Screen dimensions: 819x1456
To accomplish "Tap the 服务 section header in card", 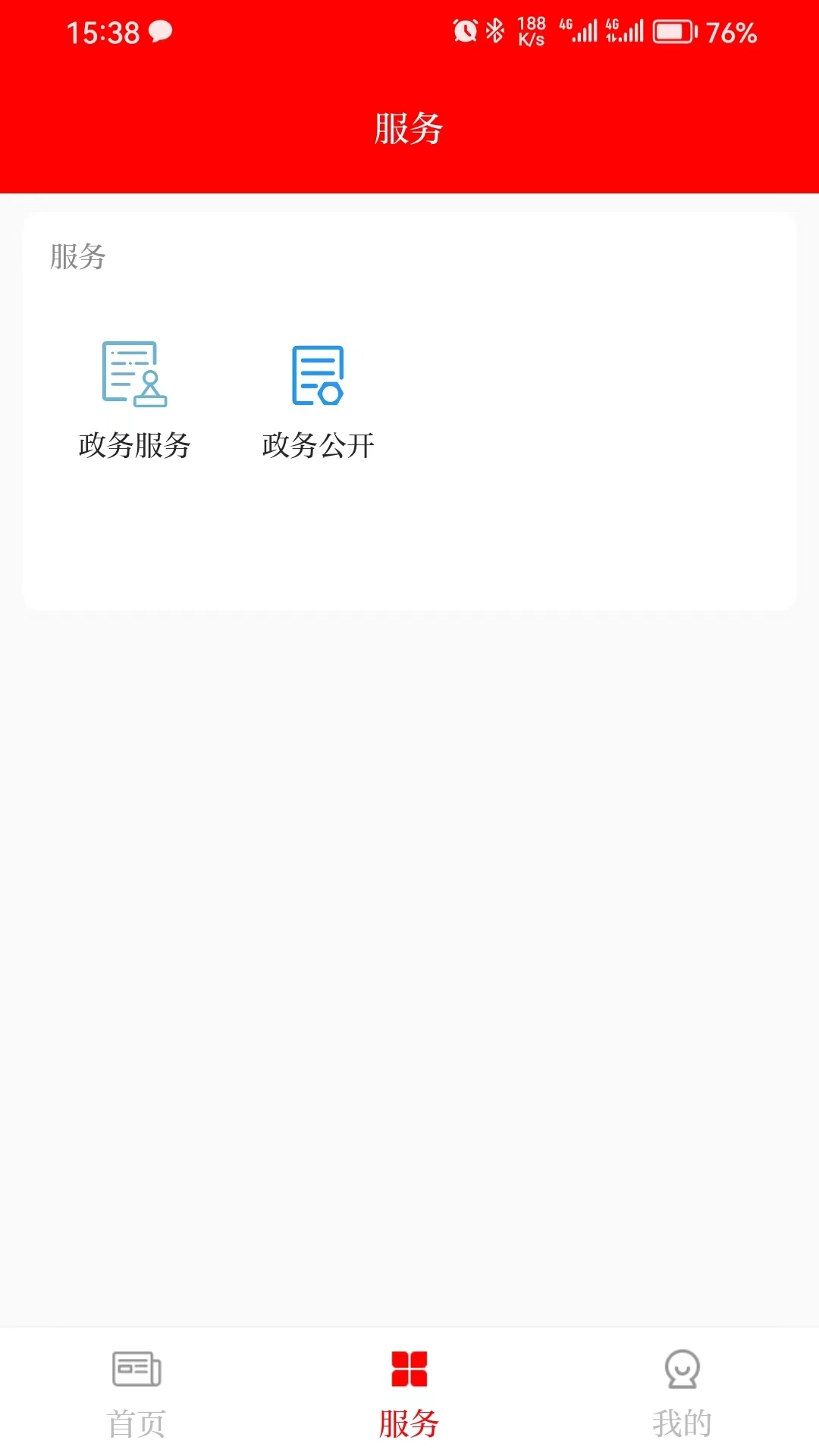I will pyautogui.click(x=76, y=258).
